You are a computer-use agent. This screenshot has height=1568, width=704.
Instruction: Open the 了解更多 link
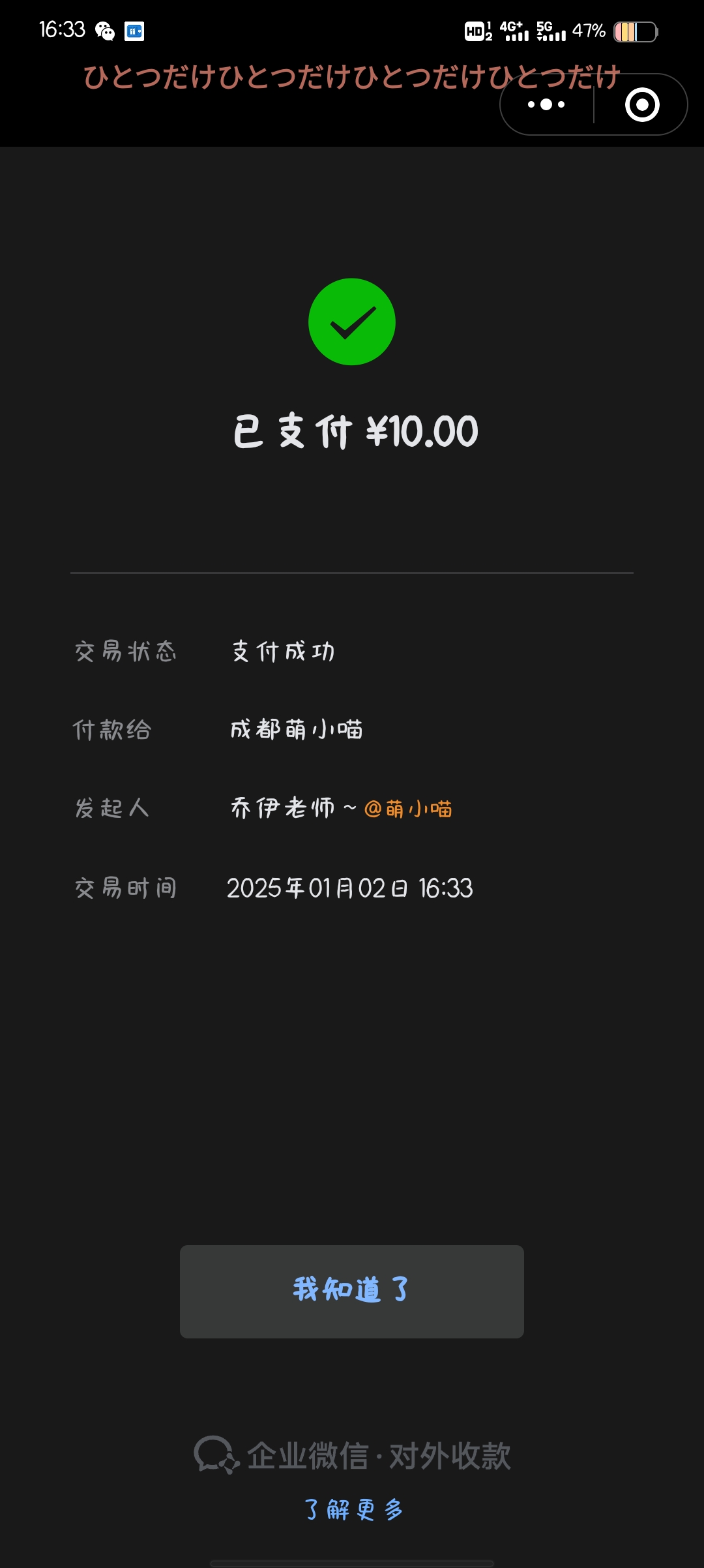pyautogui.click(x=353, y=1509)
